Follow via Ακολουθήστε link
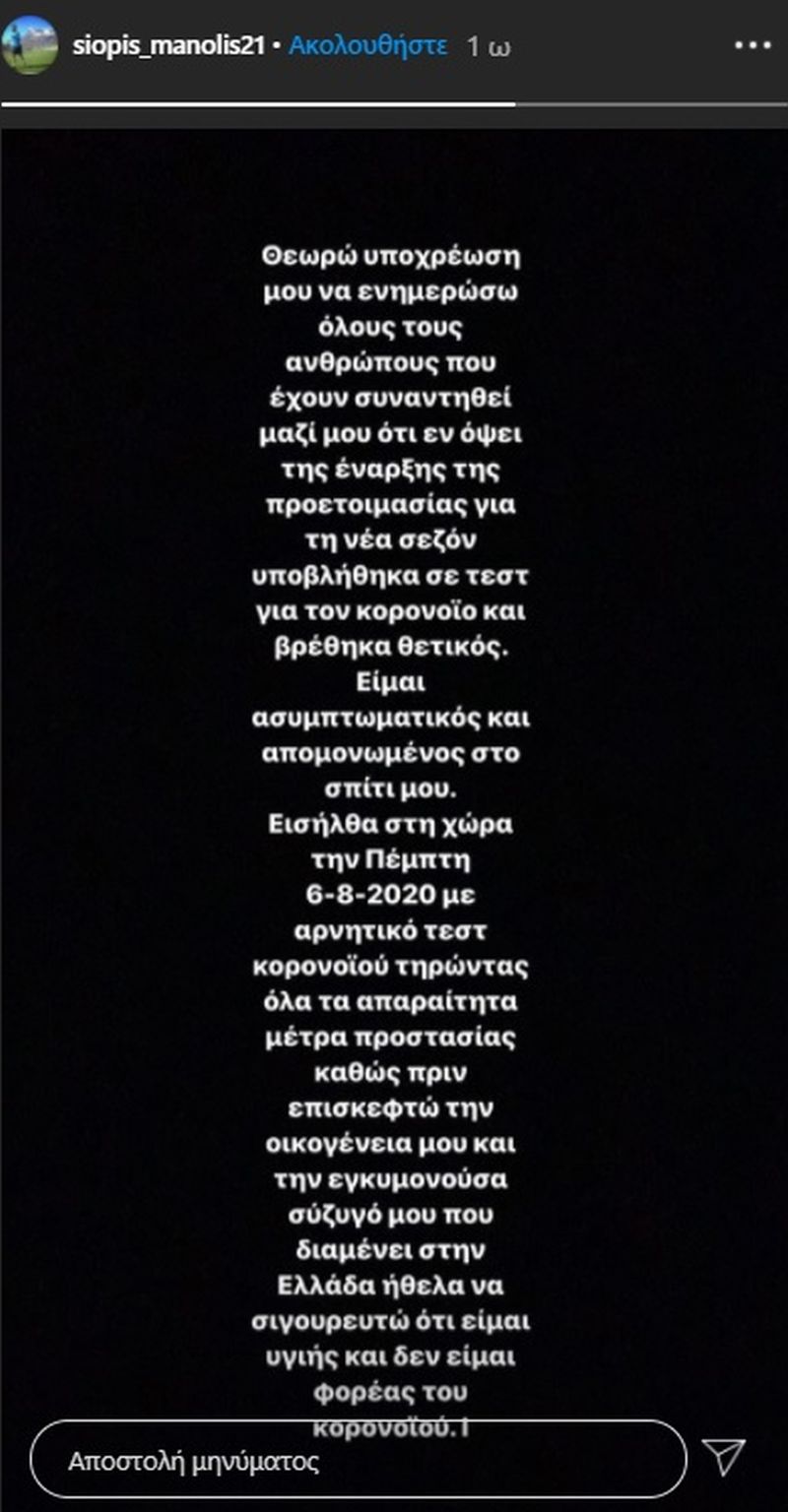 [368, 46]
